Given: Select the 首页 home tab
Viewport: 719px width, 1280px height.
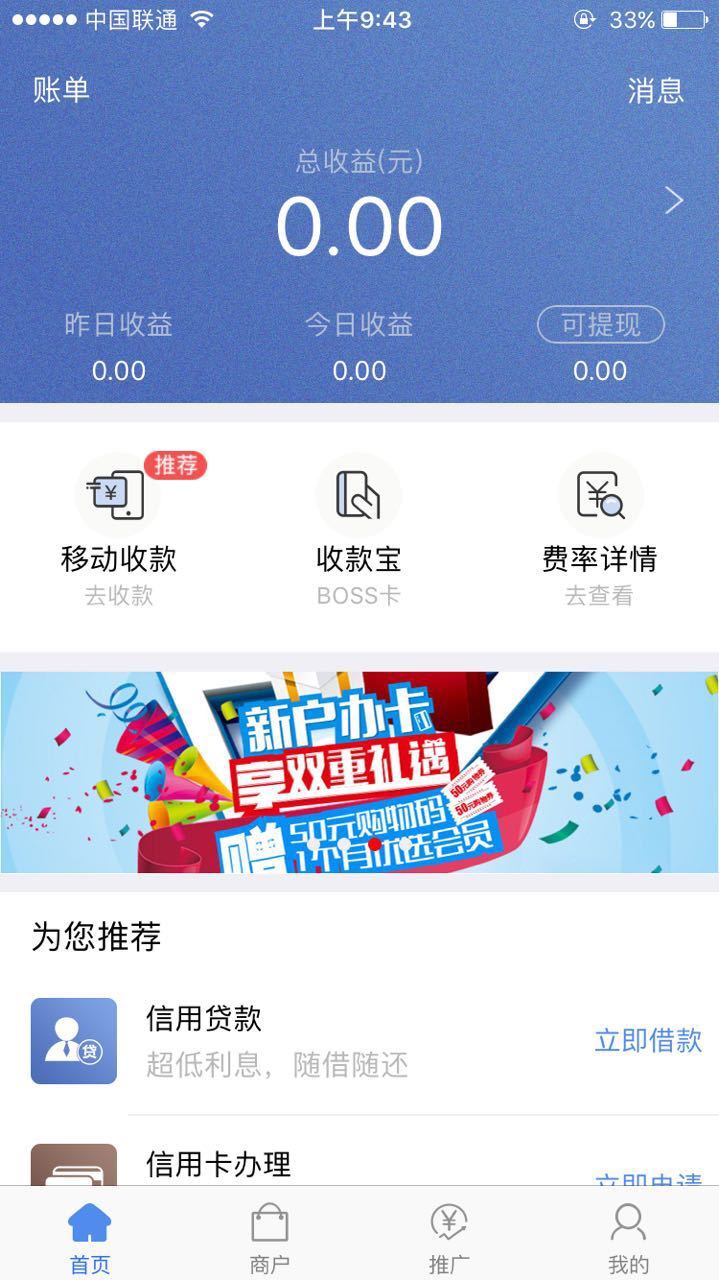Looking at the screenshot, I should click(x=89, y=1237).
